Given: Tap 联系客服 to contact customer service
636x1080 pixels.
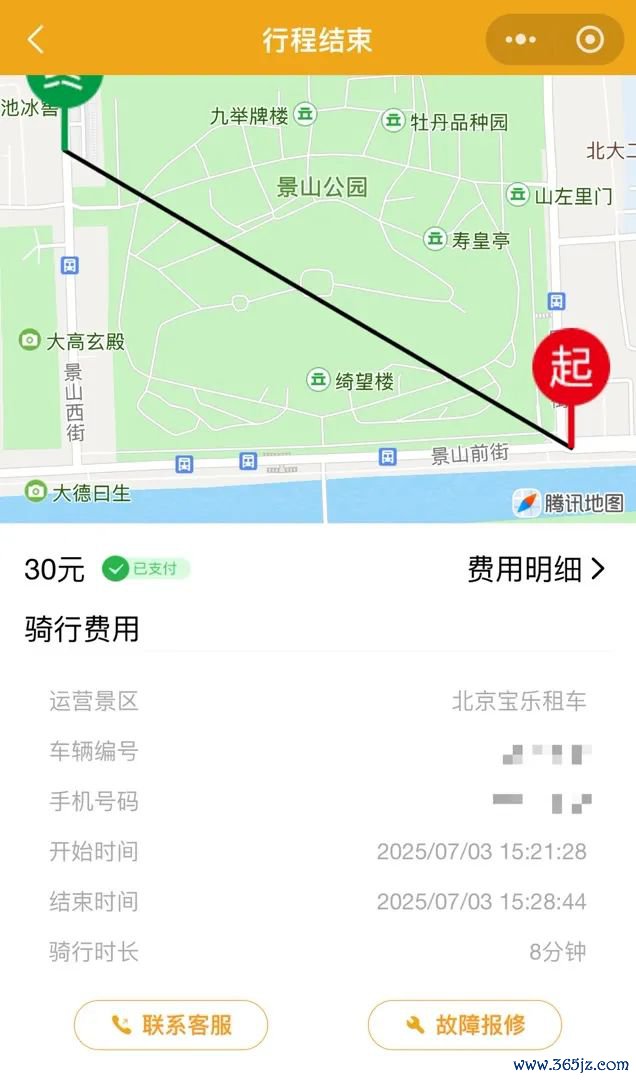Looking at the screenshot, I should [171, 1025].
